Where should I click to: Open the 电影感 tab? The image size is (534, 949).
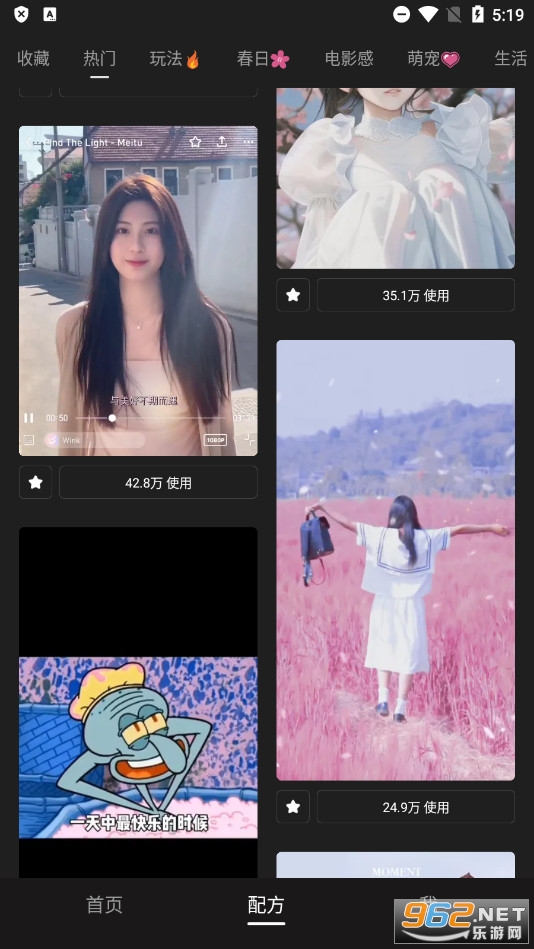tap(349, 59)
